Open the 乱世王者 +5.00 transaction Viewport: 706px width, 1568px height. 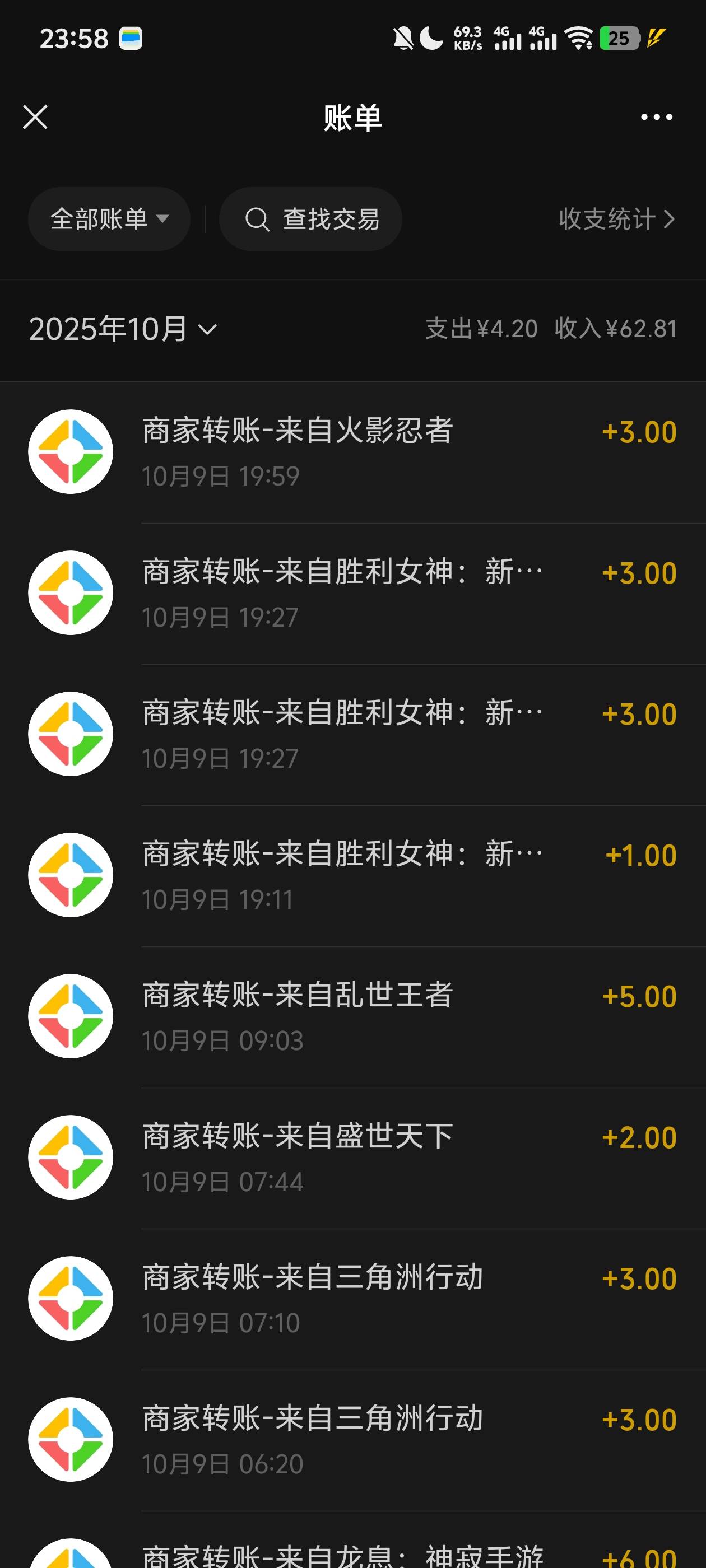(x=354, y=1016)
